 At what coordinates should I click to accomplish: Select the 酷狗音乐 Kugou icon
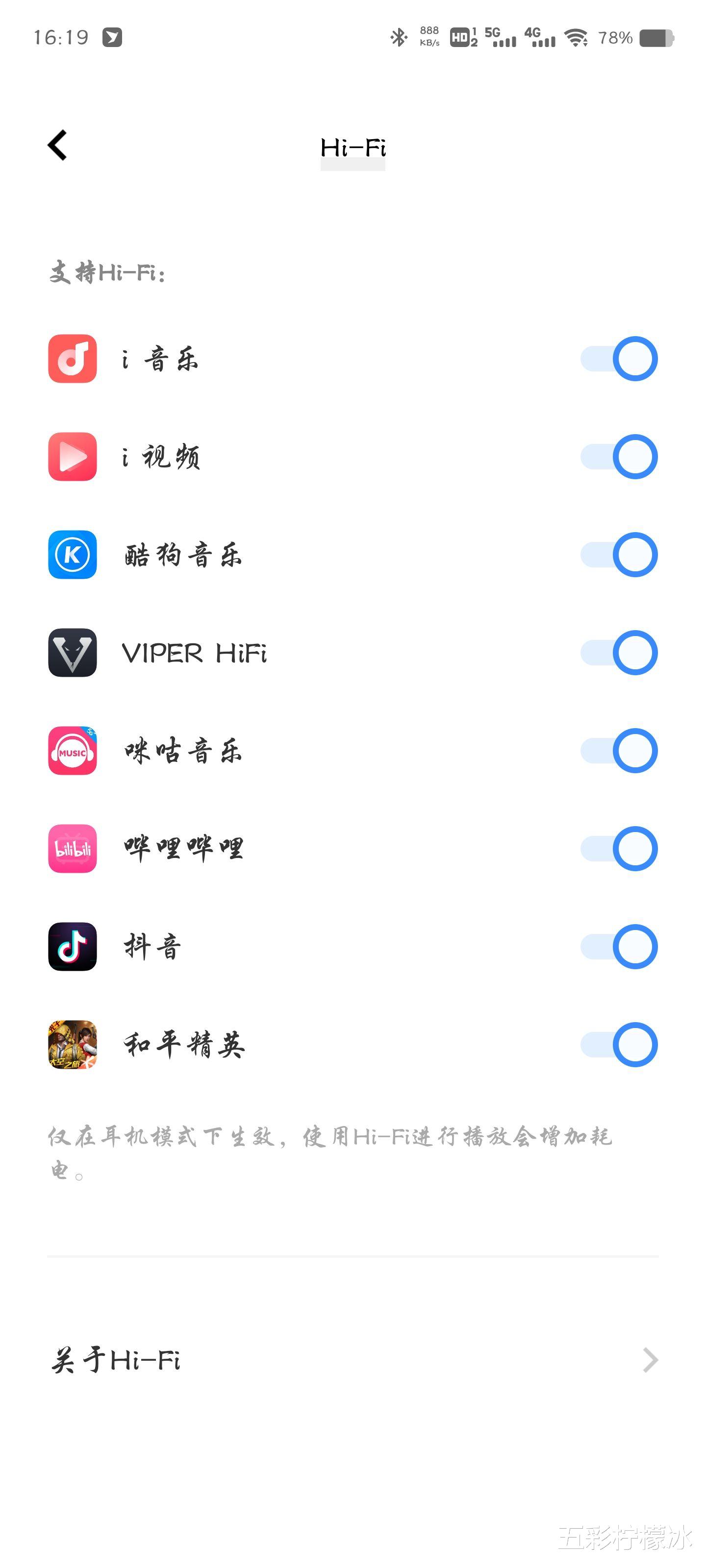point(72,556)
